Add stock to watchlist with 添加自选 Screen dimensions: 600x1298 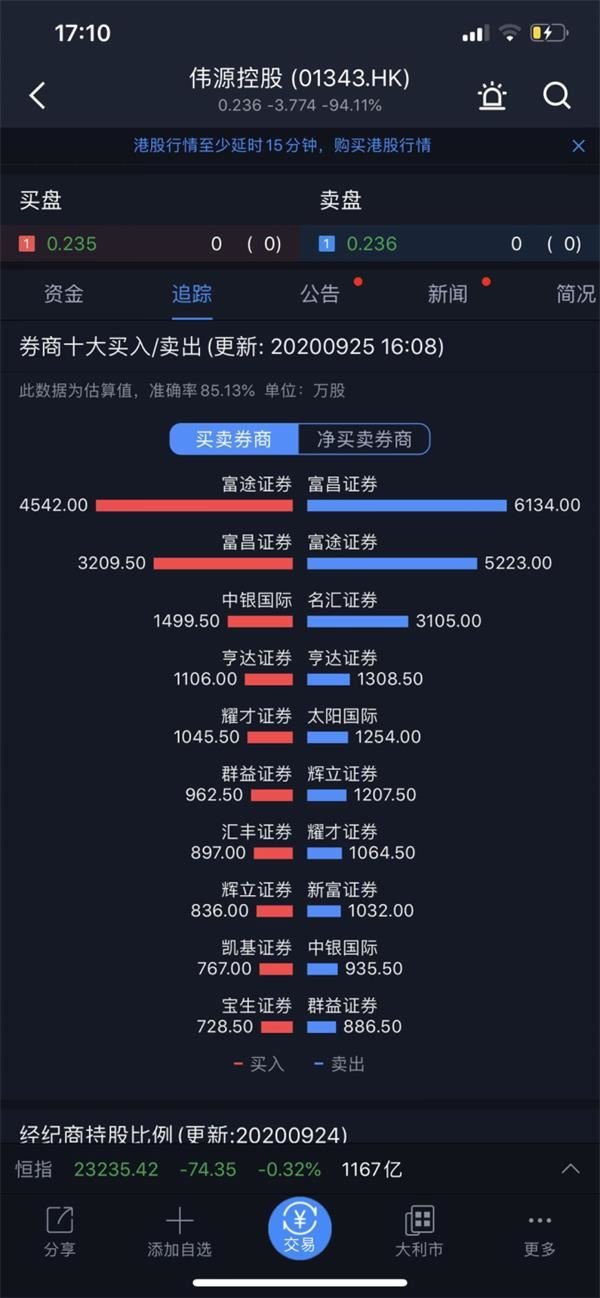tap(180, 1230)
